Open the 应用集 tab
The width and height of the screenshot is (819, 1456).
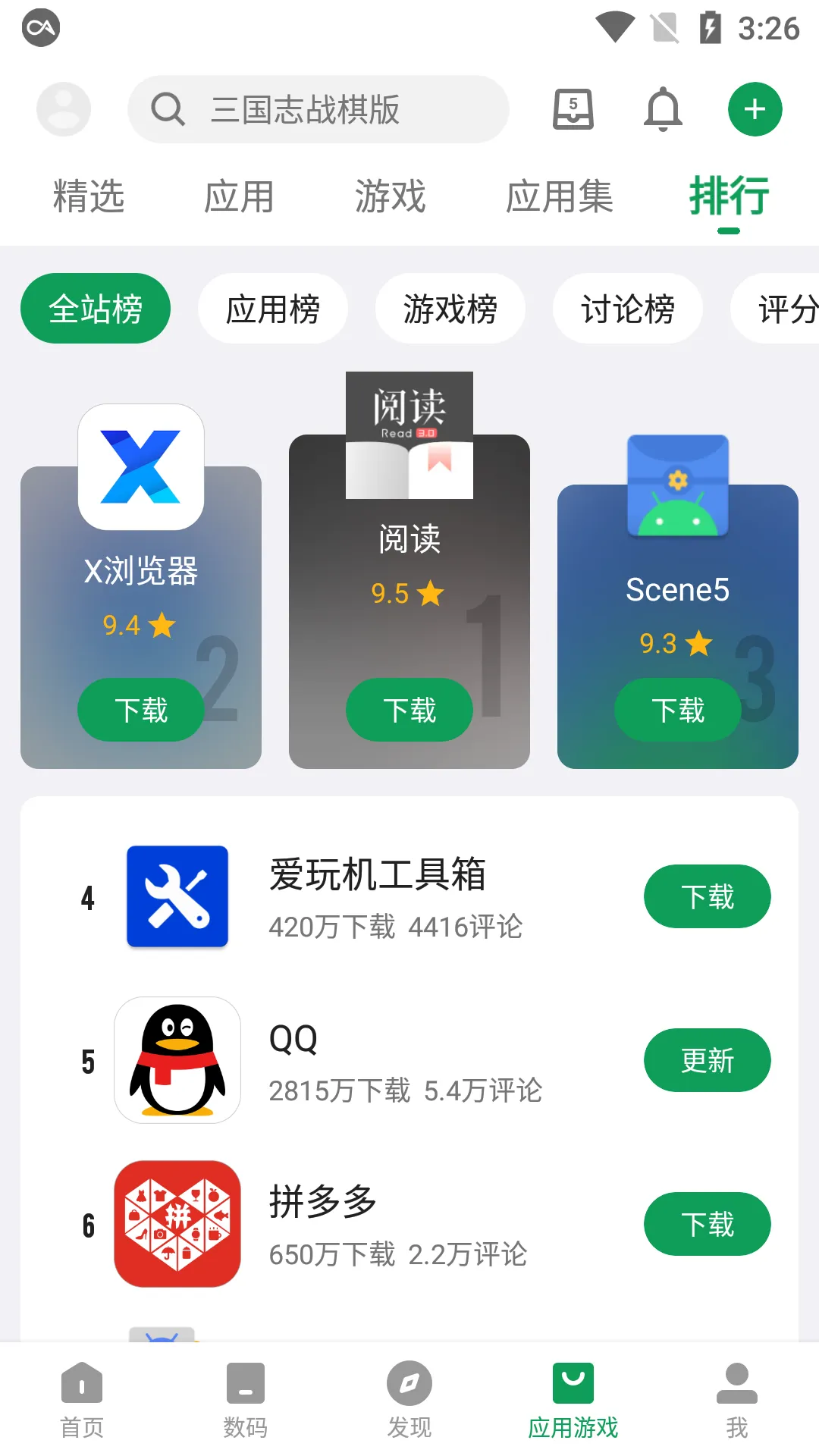(560, 196)
